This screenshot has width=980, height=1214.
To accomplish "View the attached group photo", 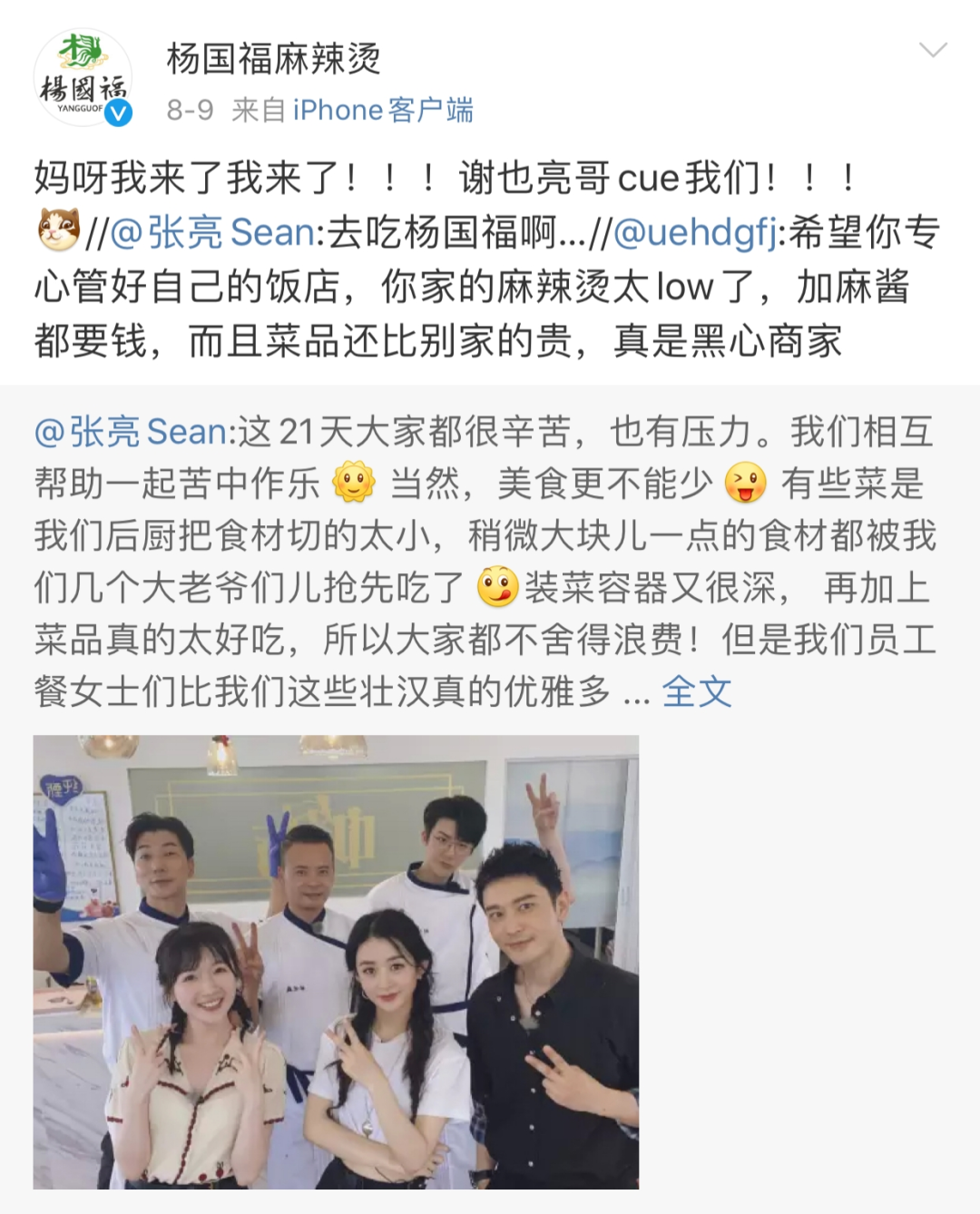I will click(336, 961).
